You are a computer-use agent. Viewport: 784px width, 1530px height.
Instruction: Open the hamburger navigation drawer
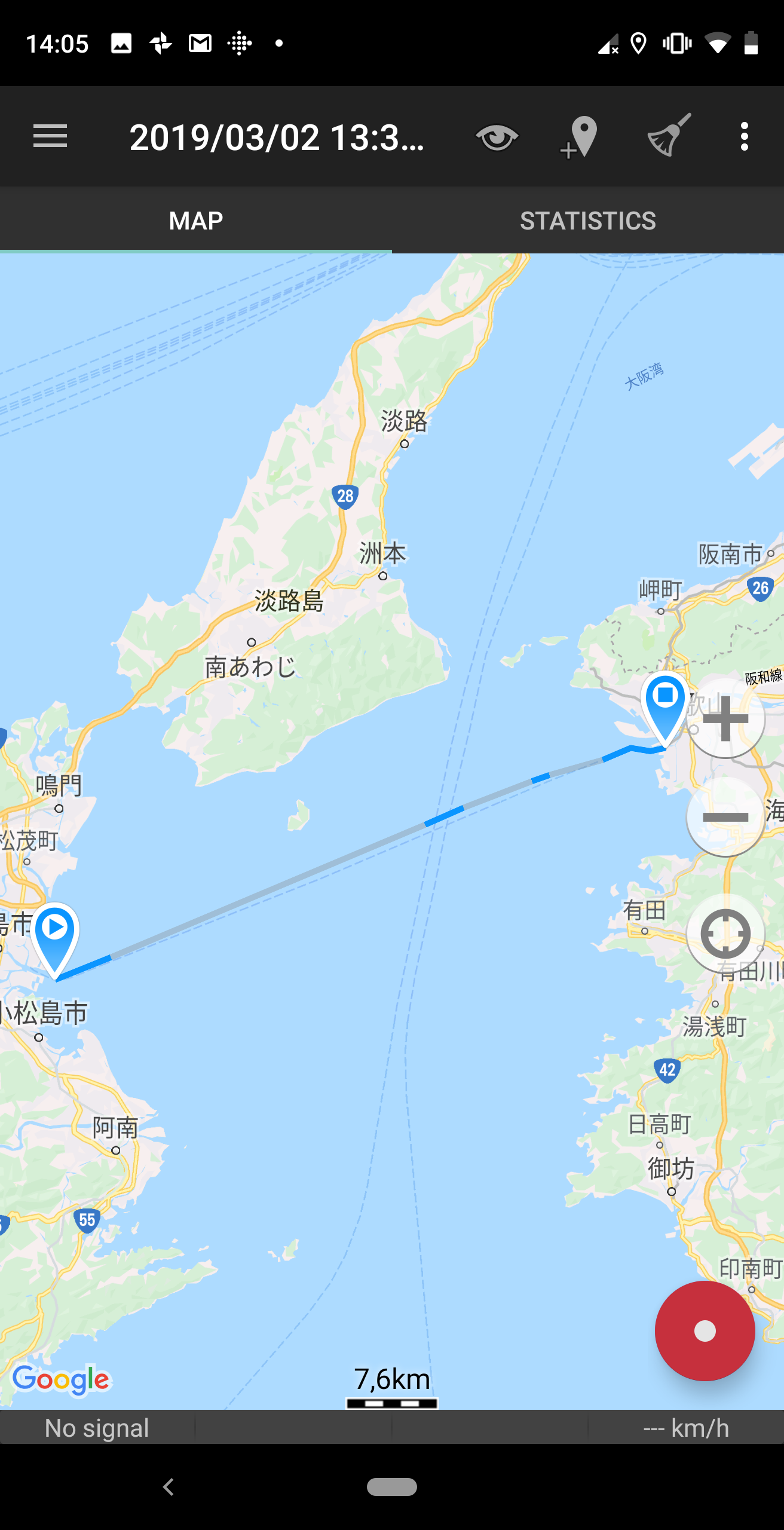[50, 137]
